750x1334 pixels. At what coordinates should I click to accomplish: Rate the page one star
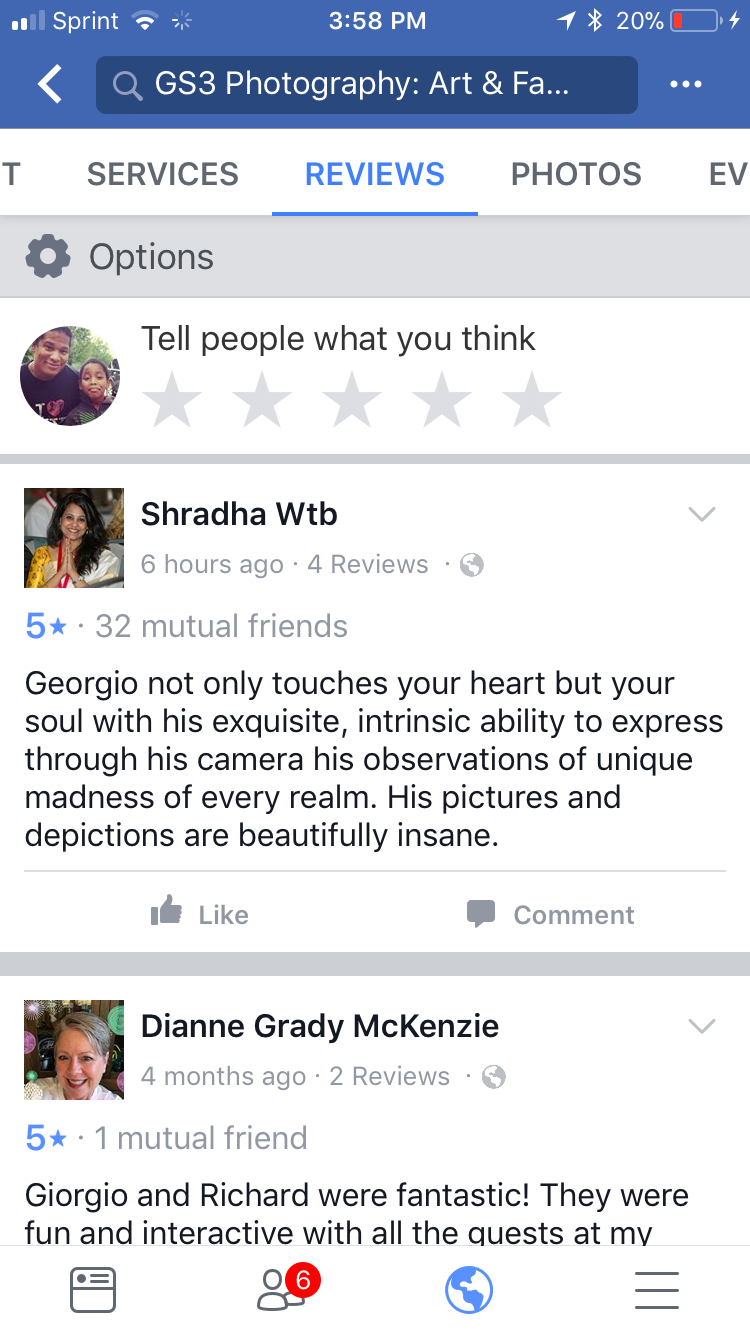(172, 399)
